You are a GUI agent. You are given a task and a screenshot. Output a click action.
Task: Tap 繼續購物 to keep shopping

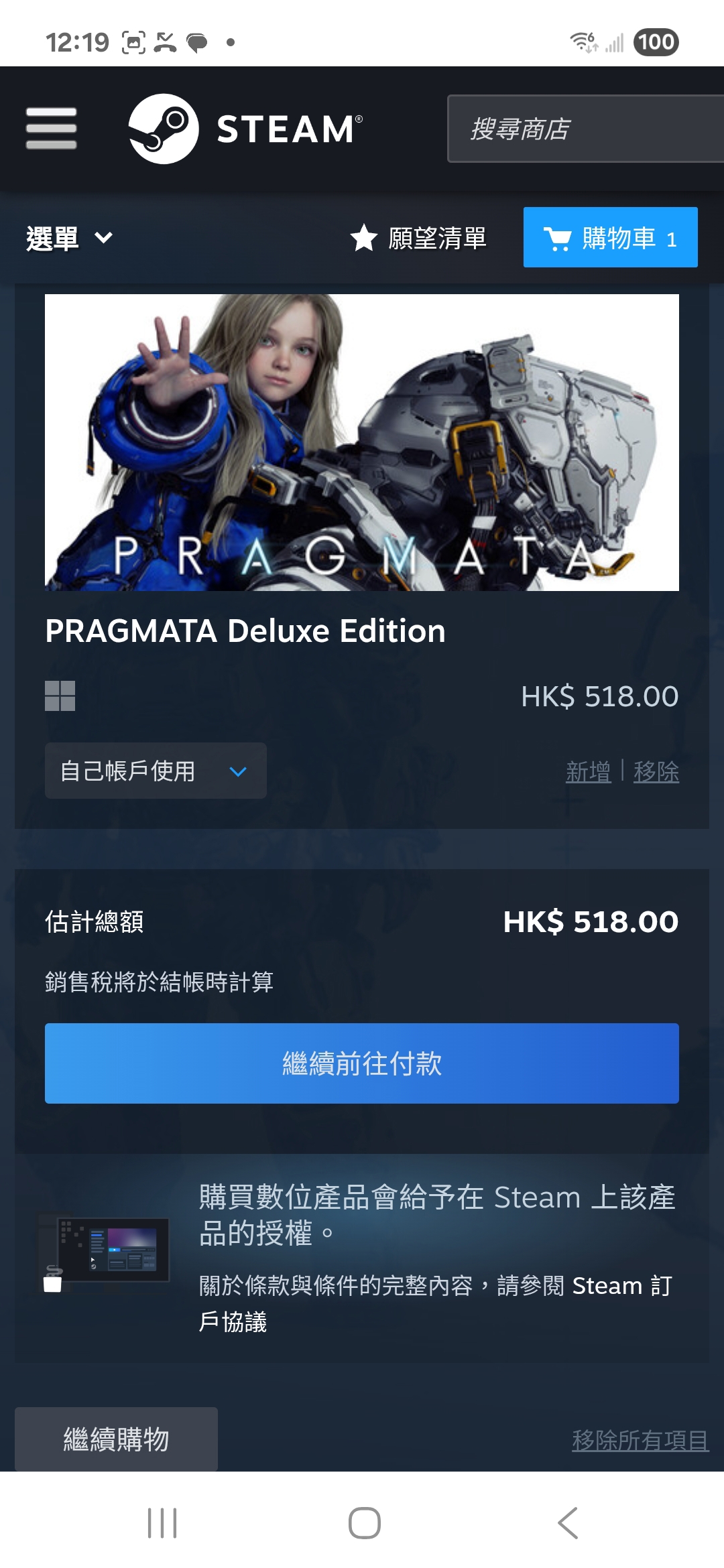116,1439
